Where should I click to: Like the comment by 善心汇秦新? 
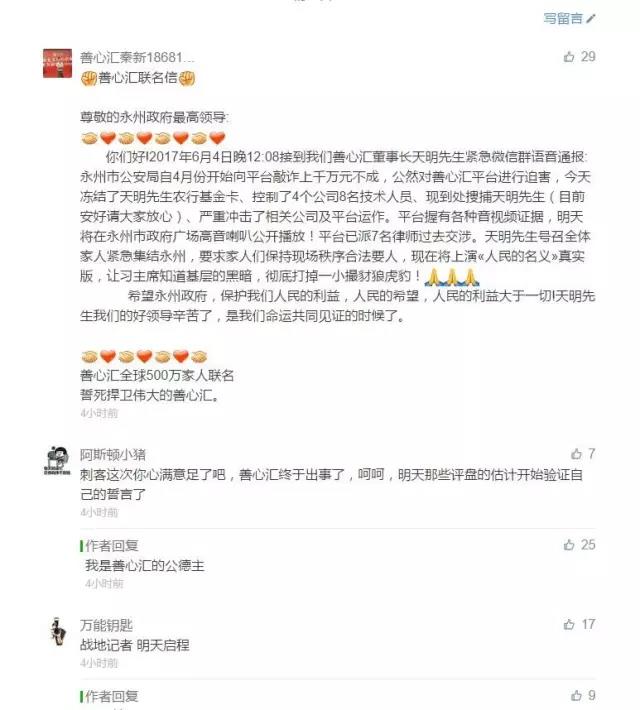[x=569, y=57]
